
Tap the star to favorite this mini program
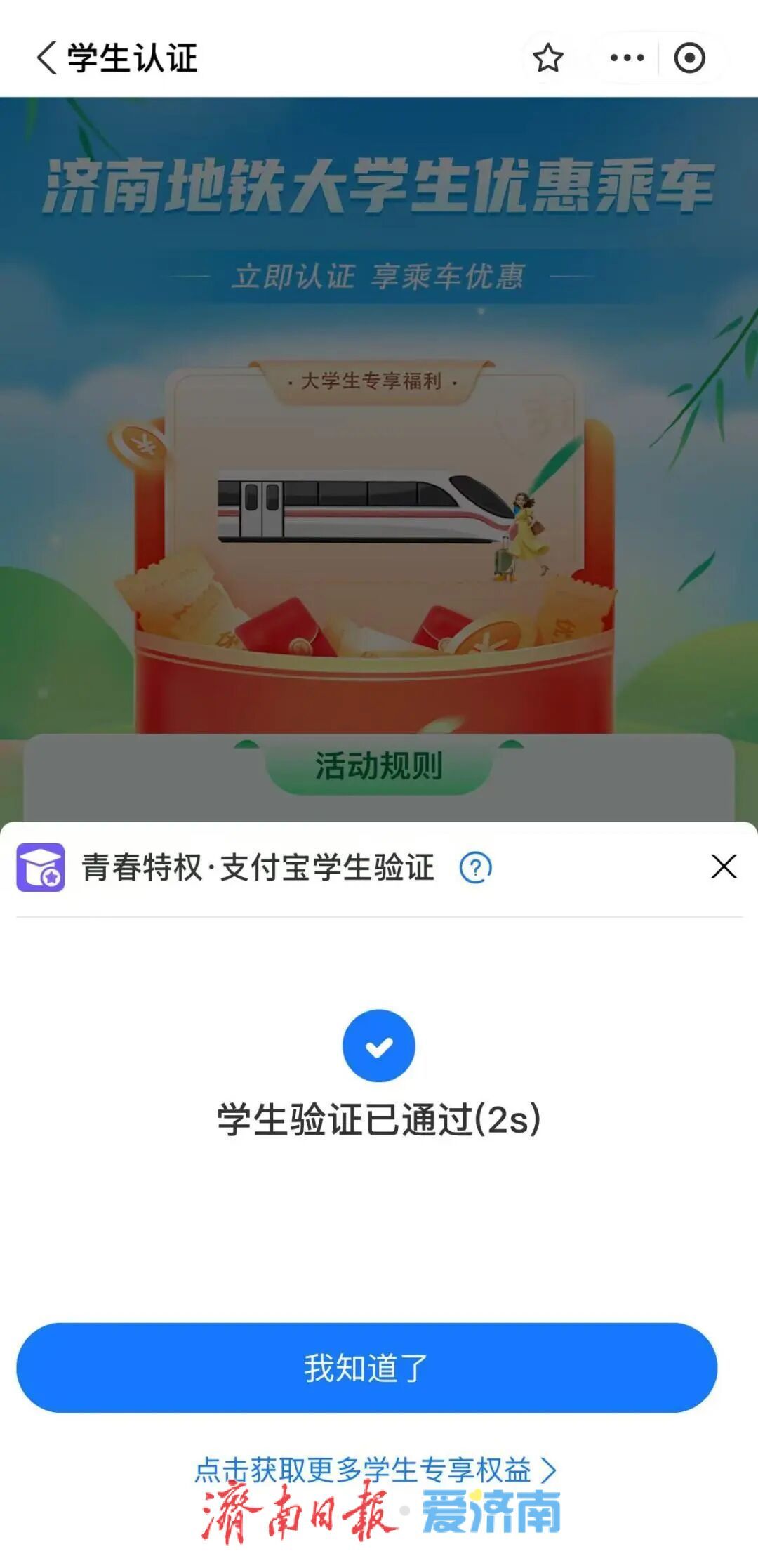coord(548,58)
